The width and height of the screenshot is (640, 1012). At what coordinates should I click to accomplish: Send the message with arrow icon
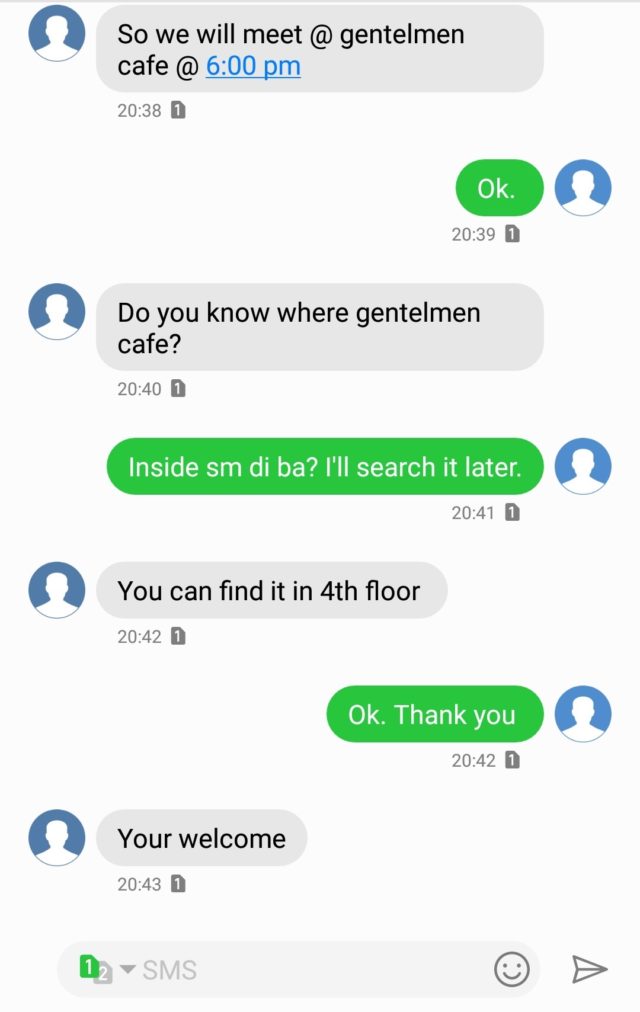pyautogui.click(x=589, y=969)
